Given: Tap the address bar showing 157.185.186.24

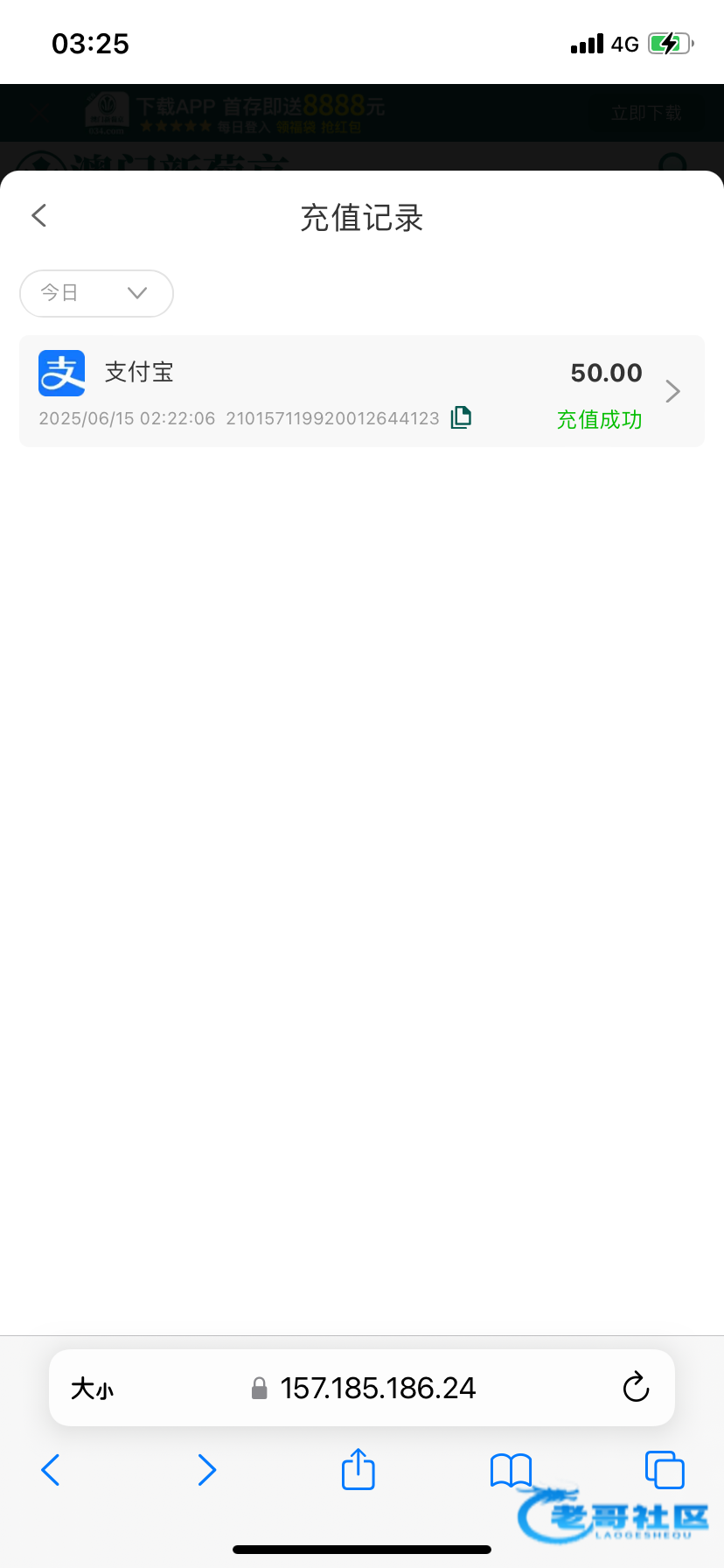Looking at the screenshot, I should (x=362, y=1388).
